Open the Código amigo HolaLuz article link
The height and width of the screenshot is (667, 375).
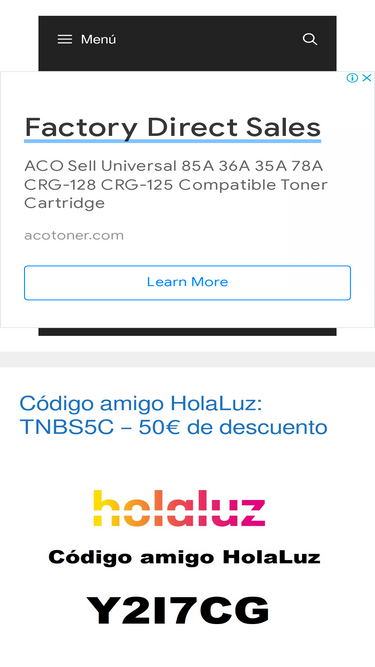[173, 415]
